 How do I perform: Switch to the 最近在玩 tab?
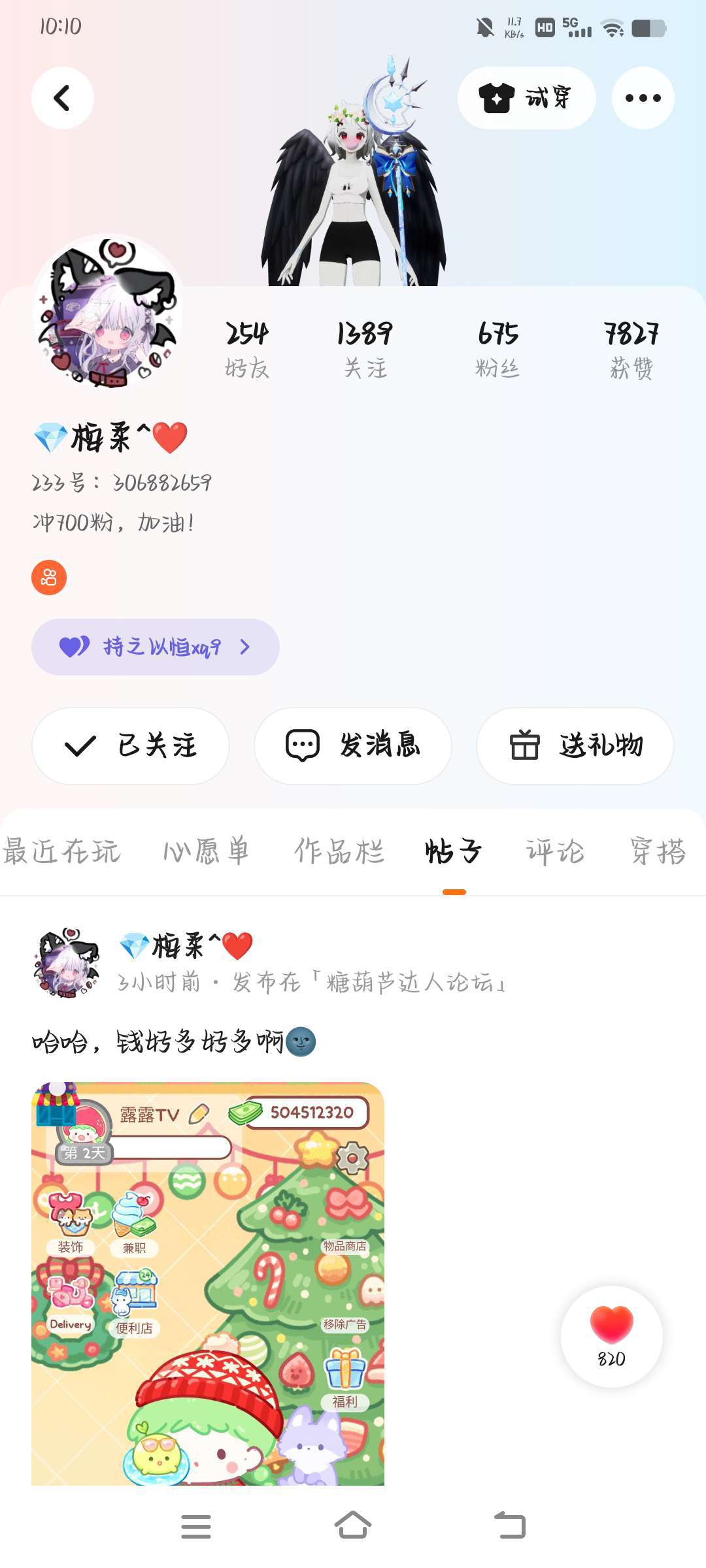(61, 851)
